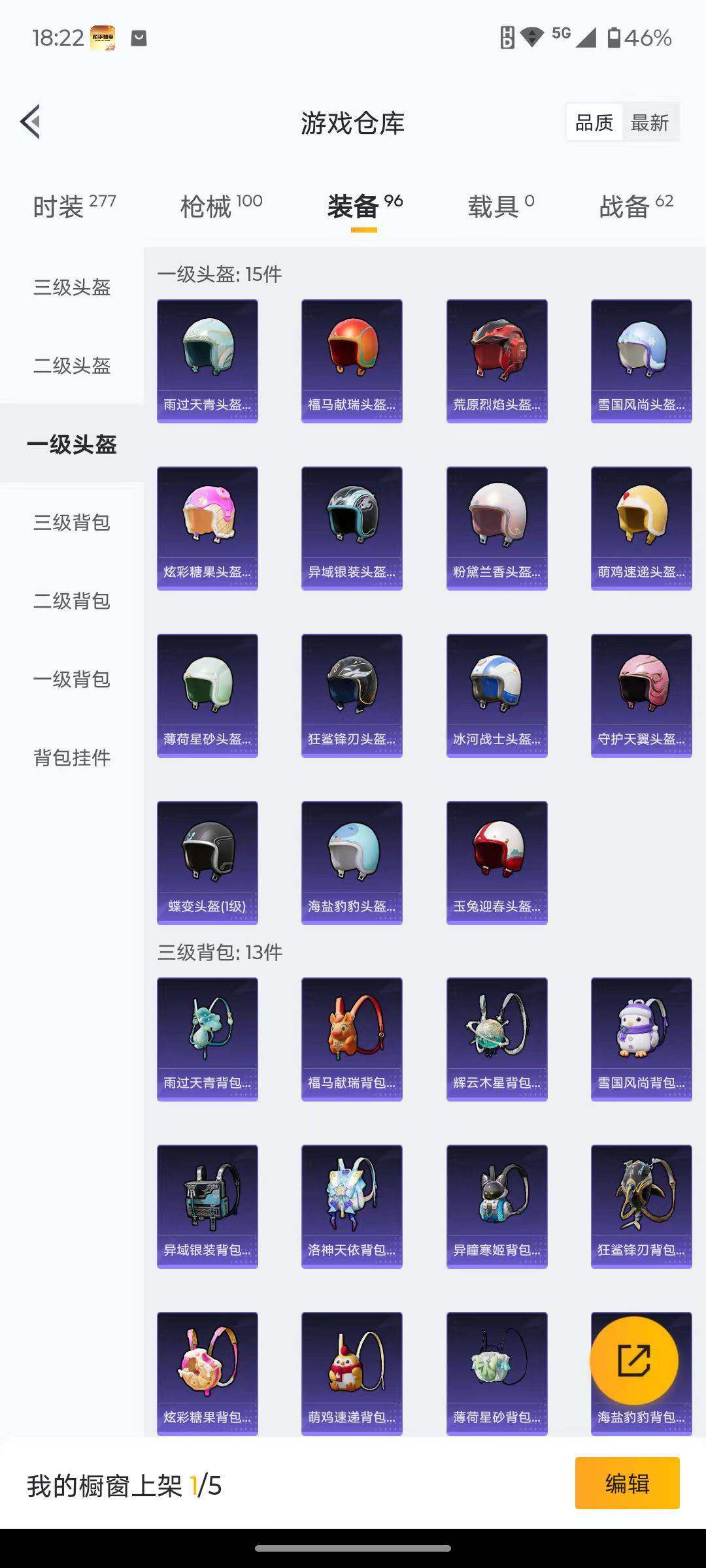Tap the orange floating share button
The image size is (706, 1568).
coord(633,1361)
